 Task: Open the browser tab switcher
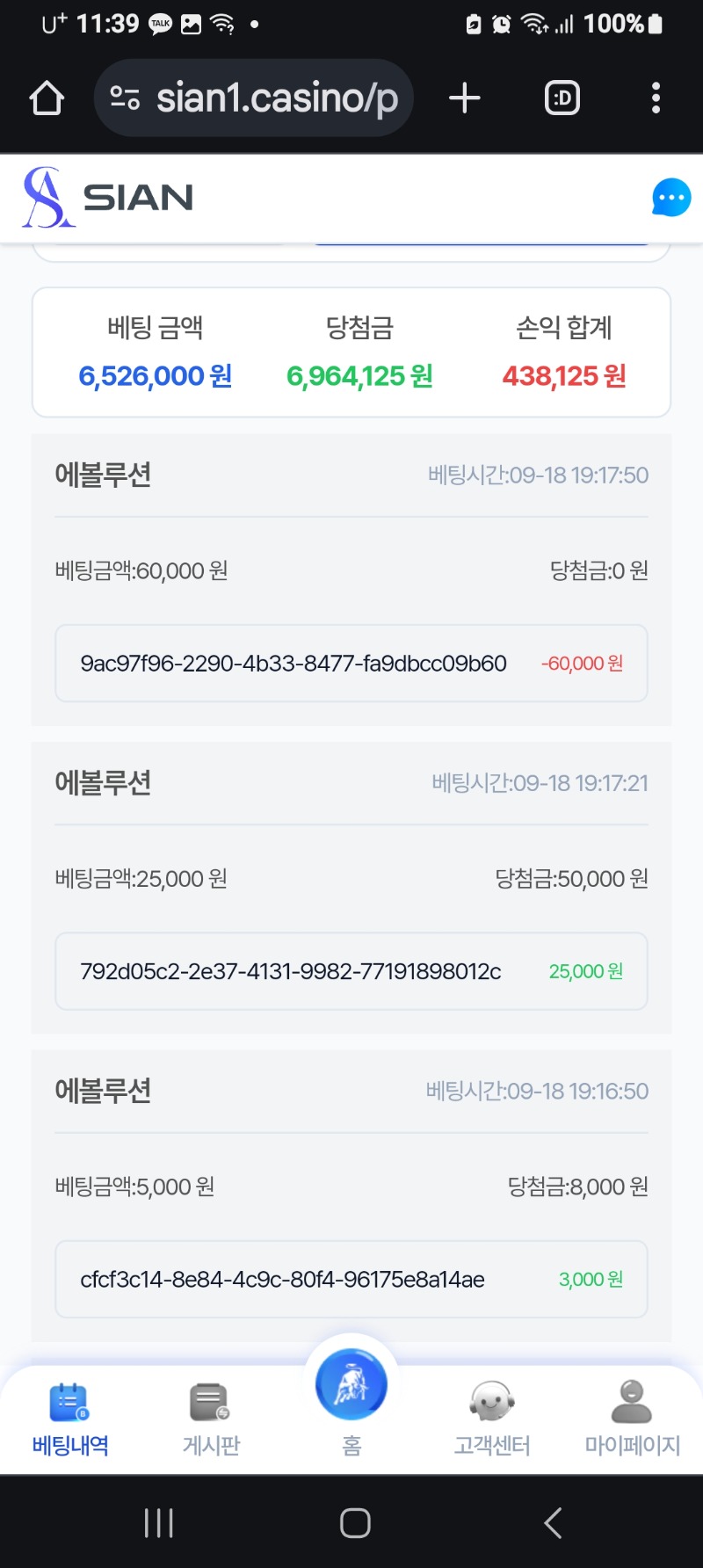(x=562, y=98)
